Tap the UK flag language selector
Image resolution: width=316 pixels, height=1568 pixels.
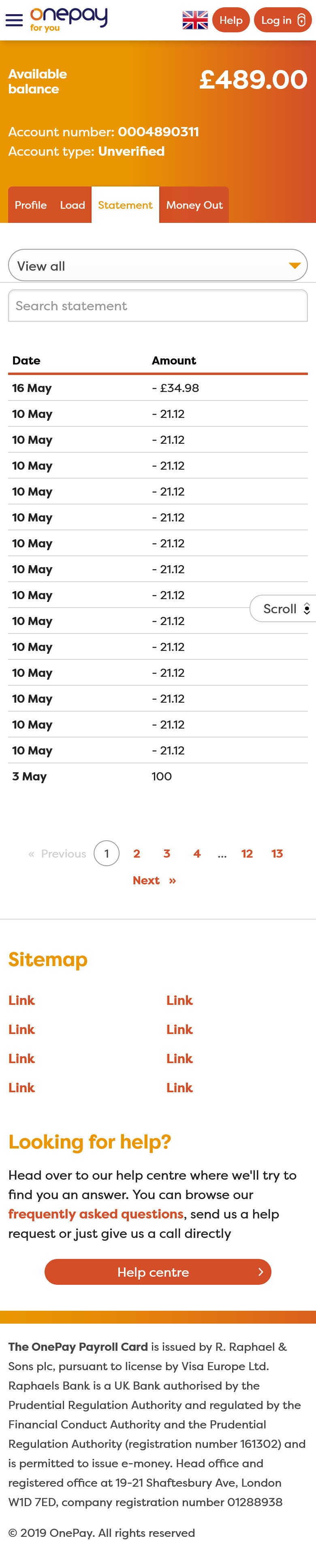[194, 20]
